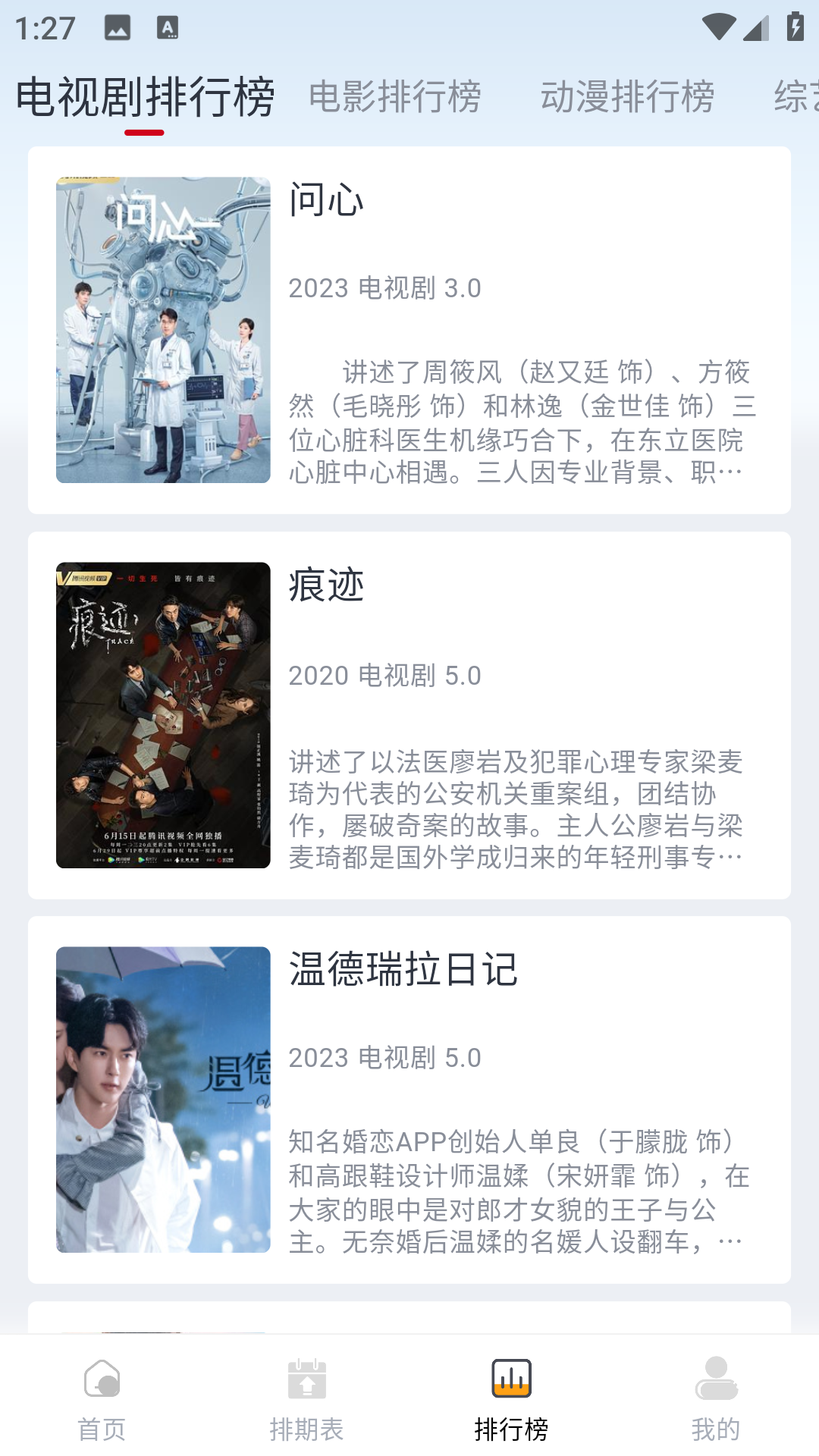Viewport: 819px width, 1456px height.
Task: Open the 问心 drama card
Action: click(x=409, y=331)
